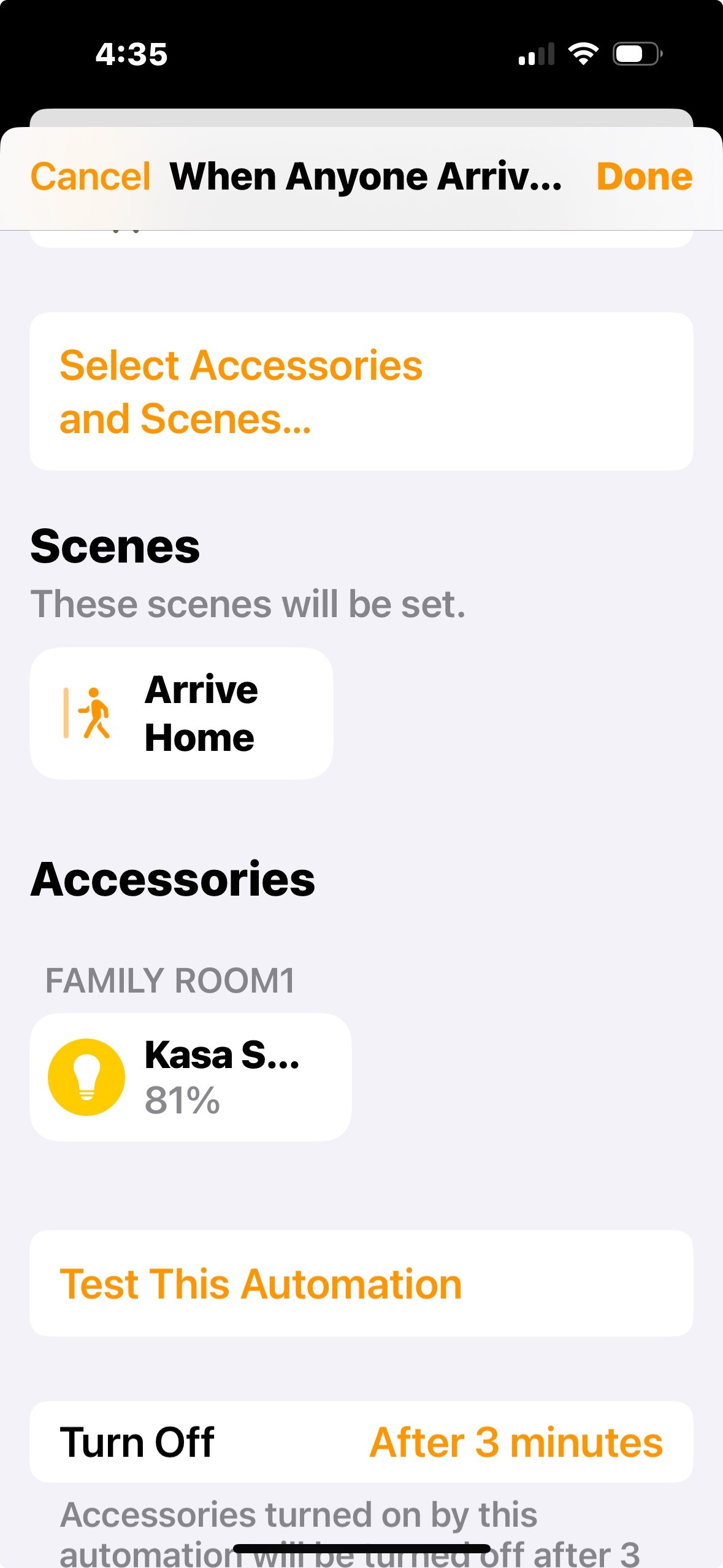Tap the cellular signal icon
Image resolution: width=723 pixels, height=1568 pixels.
pos(535,53)
